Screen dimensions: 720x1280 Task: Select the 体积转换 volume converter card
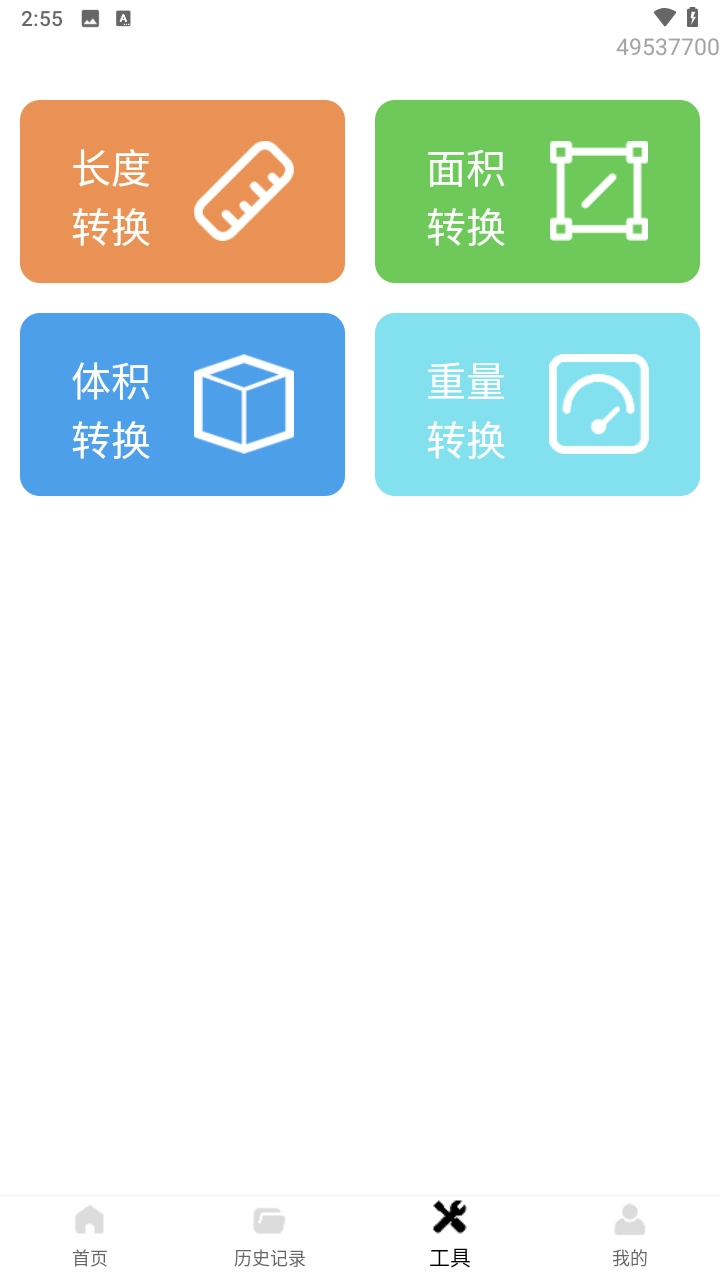tap(182, 404)
